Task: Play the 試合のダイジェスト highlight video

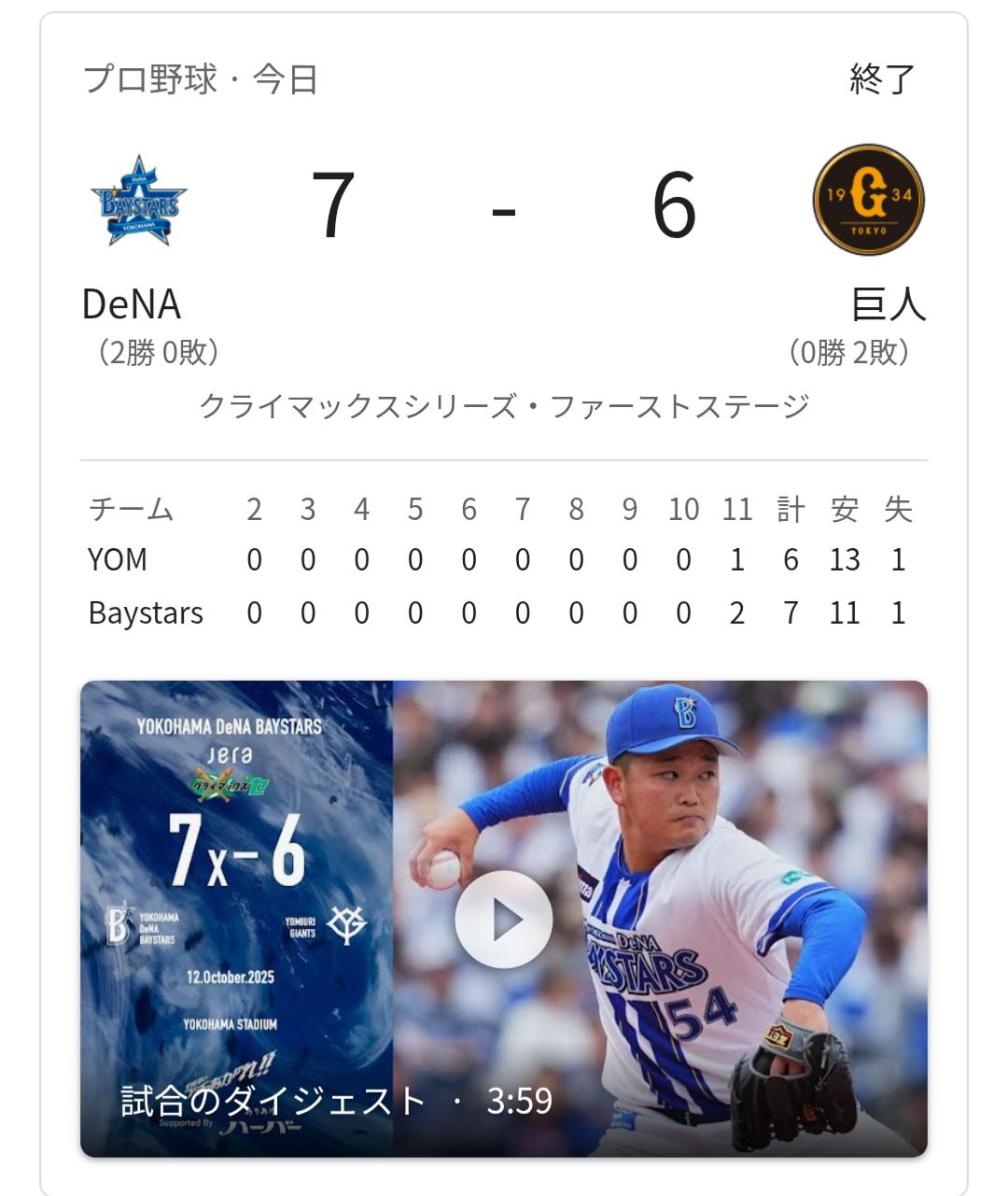Action: tap(504, 920)
